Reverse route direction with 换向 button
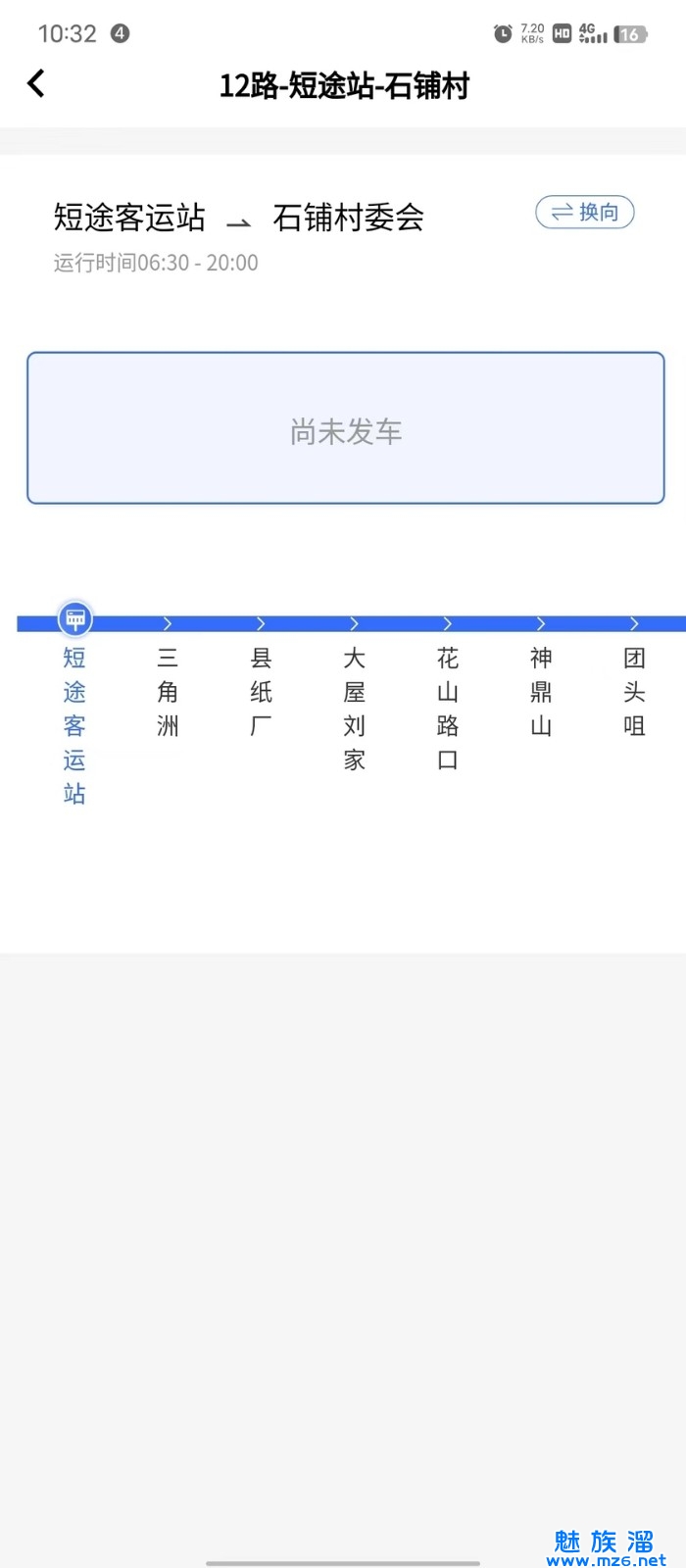686x1568 pixels. pos(585,212)
